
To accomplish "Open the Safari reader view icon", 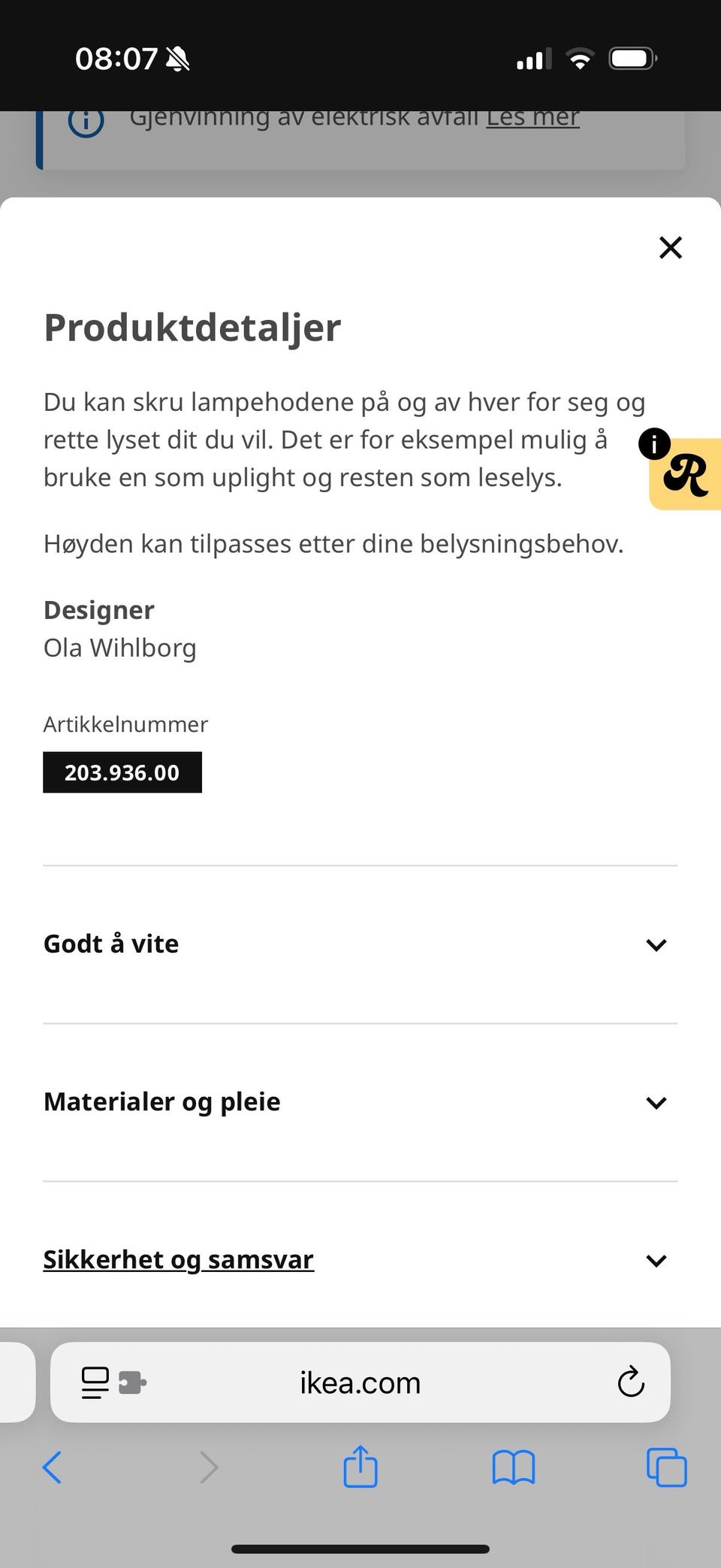I will tap(95, 1382).
